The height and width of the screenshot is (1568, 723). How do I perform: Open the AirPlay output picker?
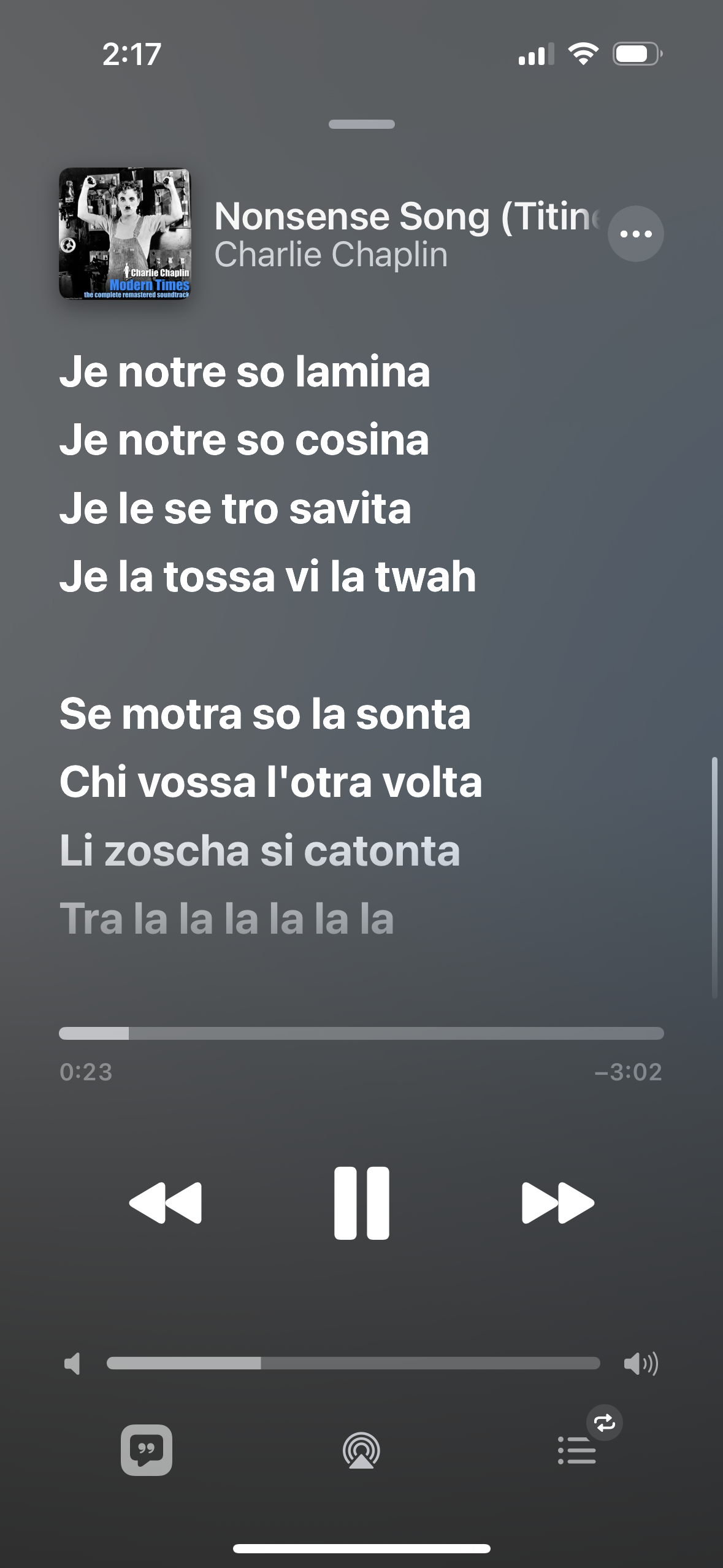pyautogui.click(x=361, y=1451)
